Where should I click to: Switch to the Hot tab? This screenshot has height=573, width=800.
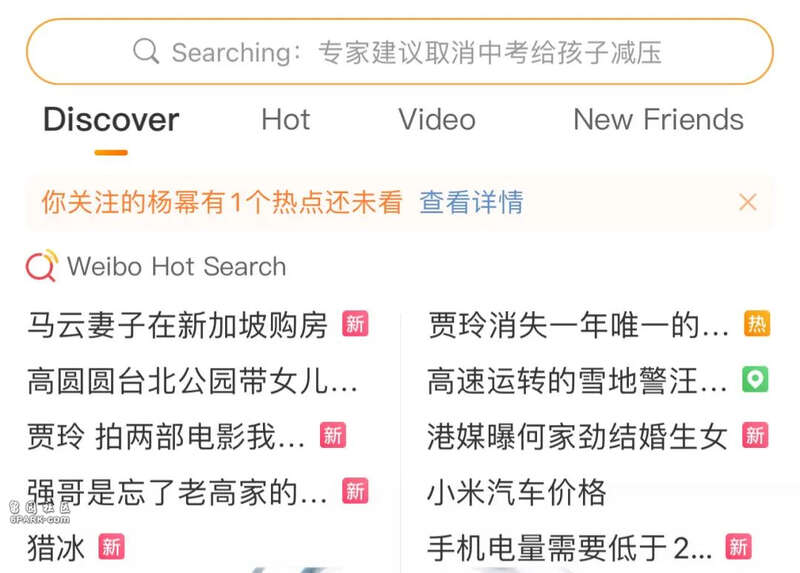click(x=285, y=120)
